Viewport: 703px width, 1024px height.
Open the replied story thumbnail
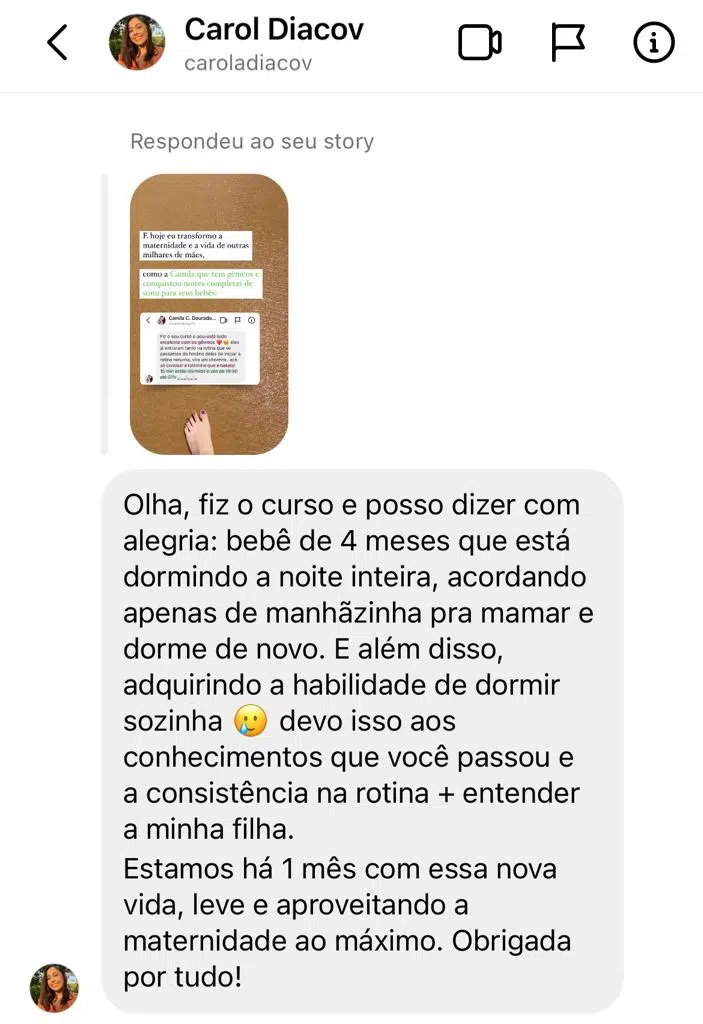pyautogui.click(x=209, y=314)
